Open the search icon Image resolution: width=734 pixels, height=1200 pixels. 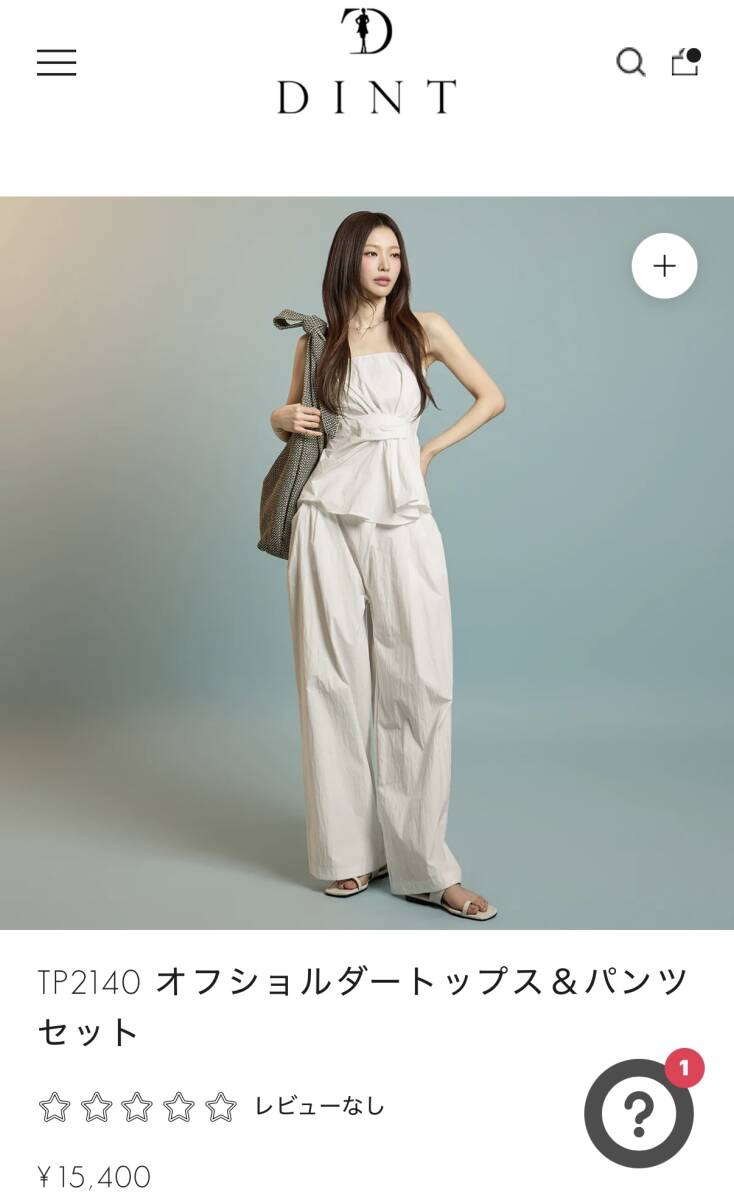point(630,63)
